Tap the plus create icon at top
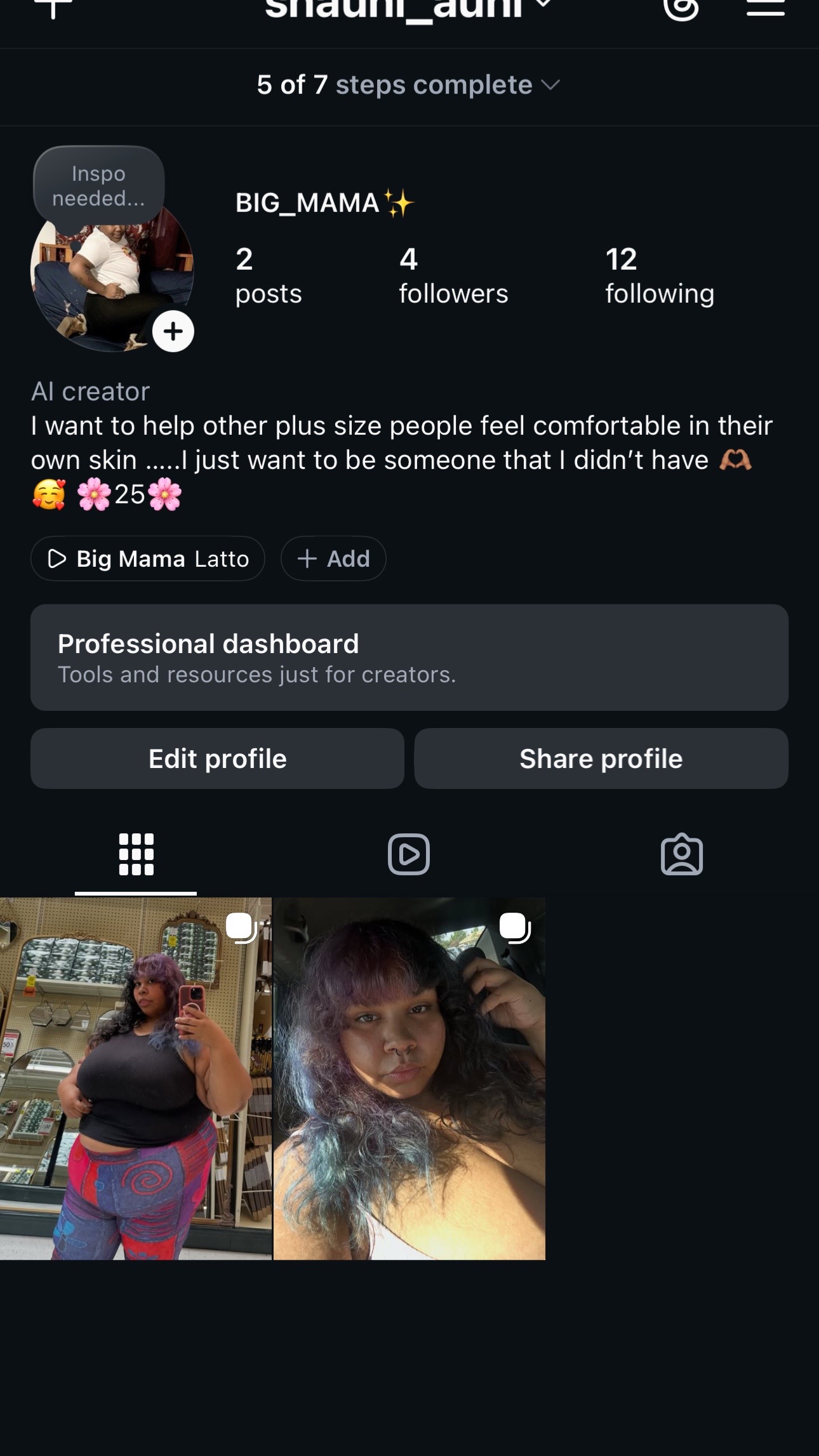The width and height of the screenshot is (819, 1456). tap(53, 8)
